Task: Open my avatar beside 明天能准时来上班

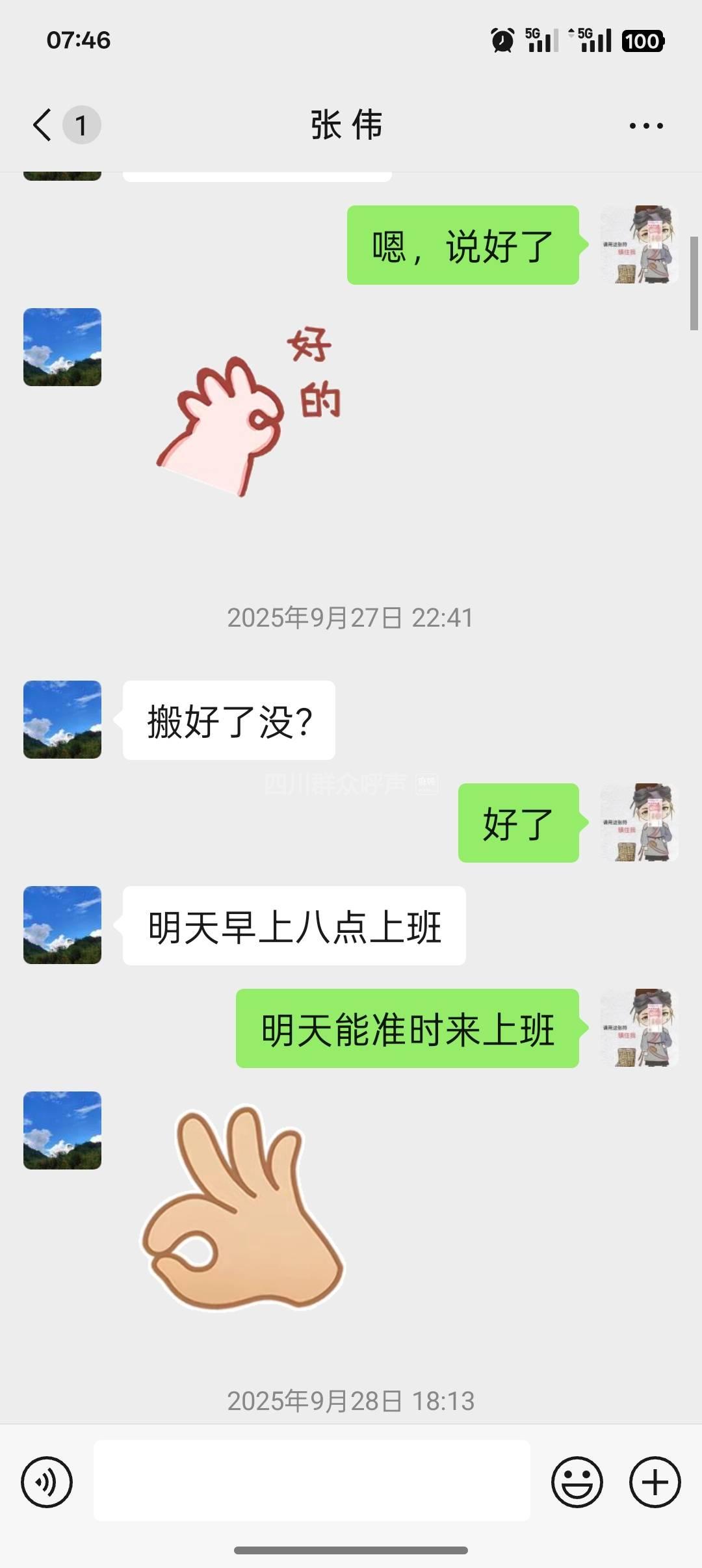Action: pyautogui.click(x=639, y=1028)
